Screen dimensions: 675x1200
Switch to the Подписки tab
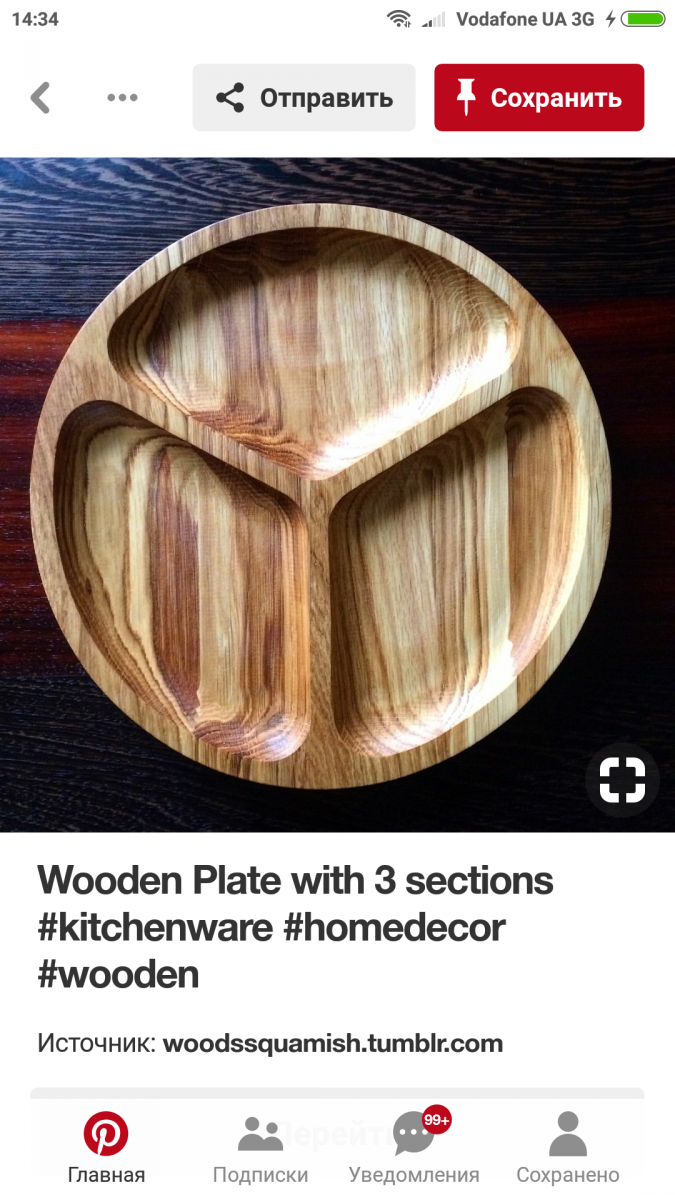pyautogui.click(x=261, y=1148)
